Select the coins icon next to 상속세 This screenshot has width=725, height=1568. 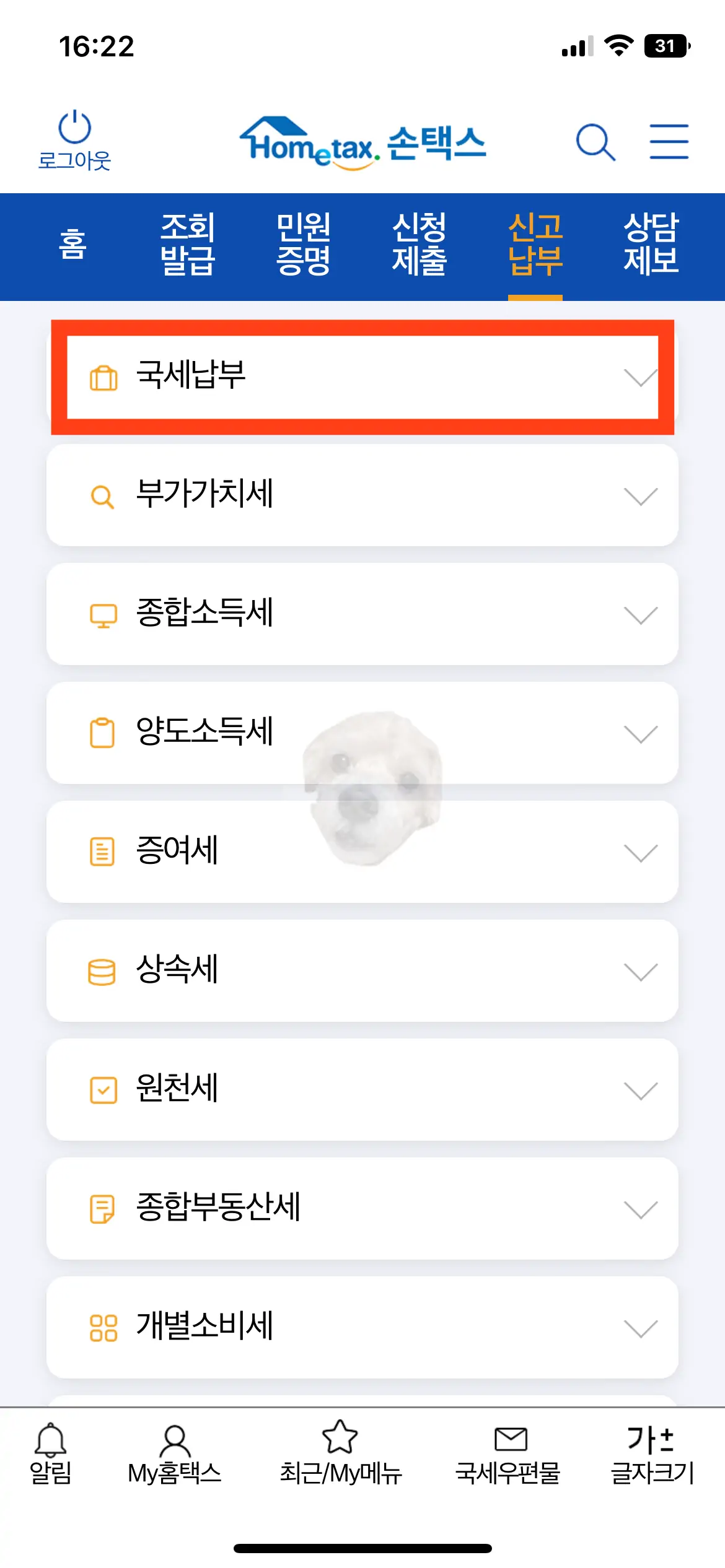pos(102,970)
